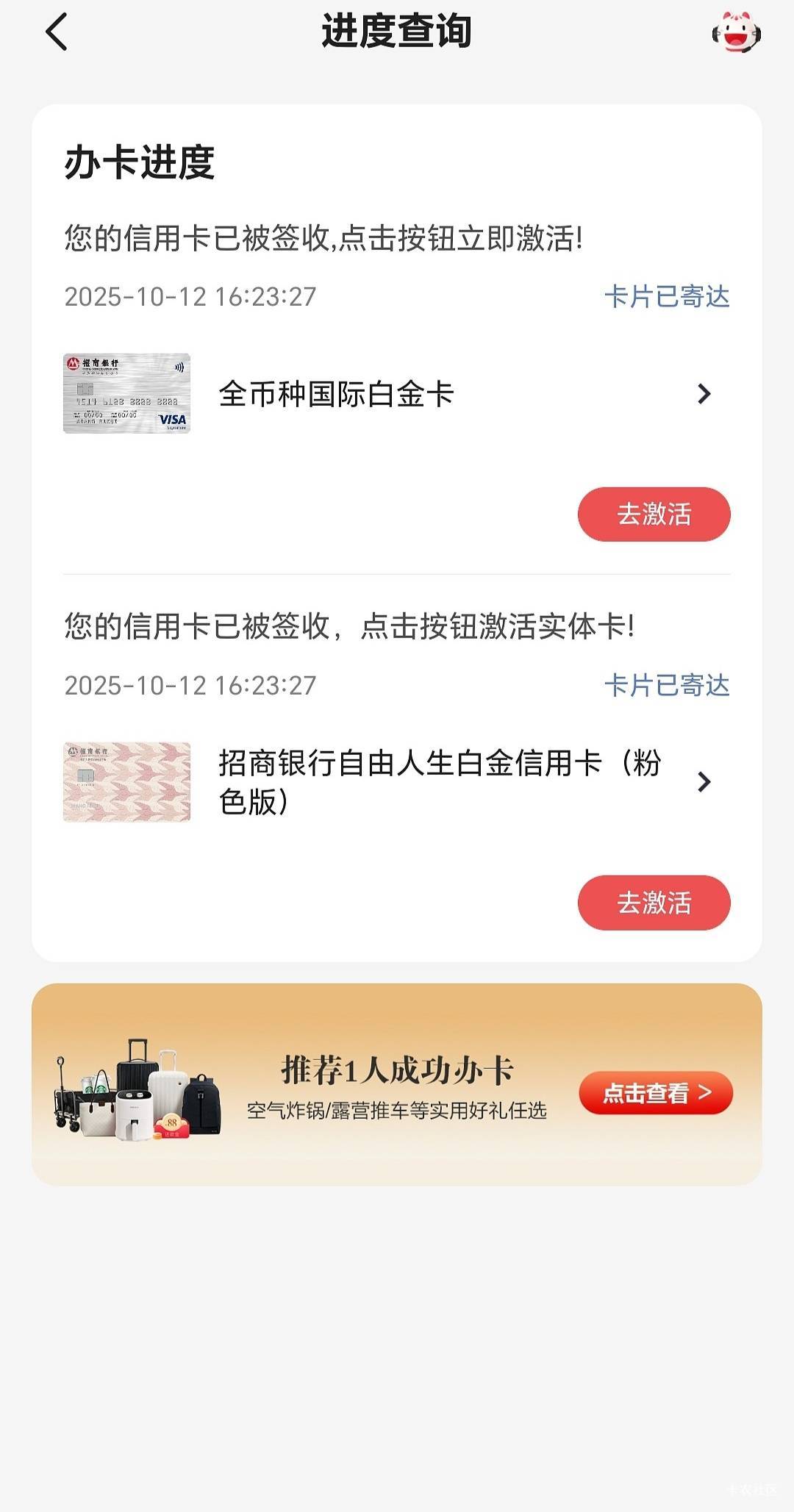Open the customer service mascot icon
Viewport: 794px width, 1512px height.
[736, 32]
